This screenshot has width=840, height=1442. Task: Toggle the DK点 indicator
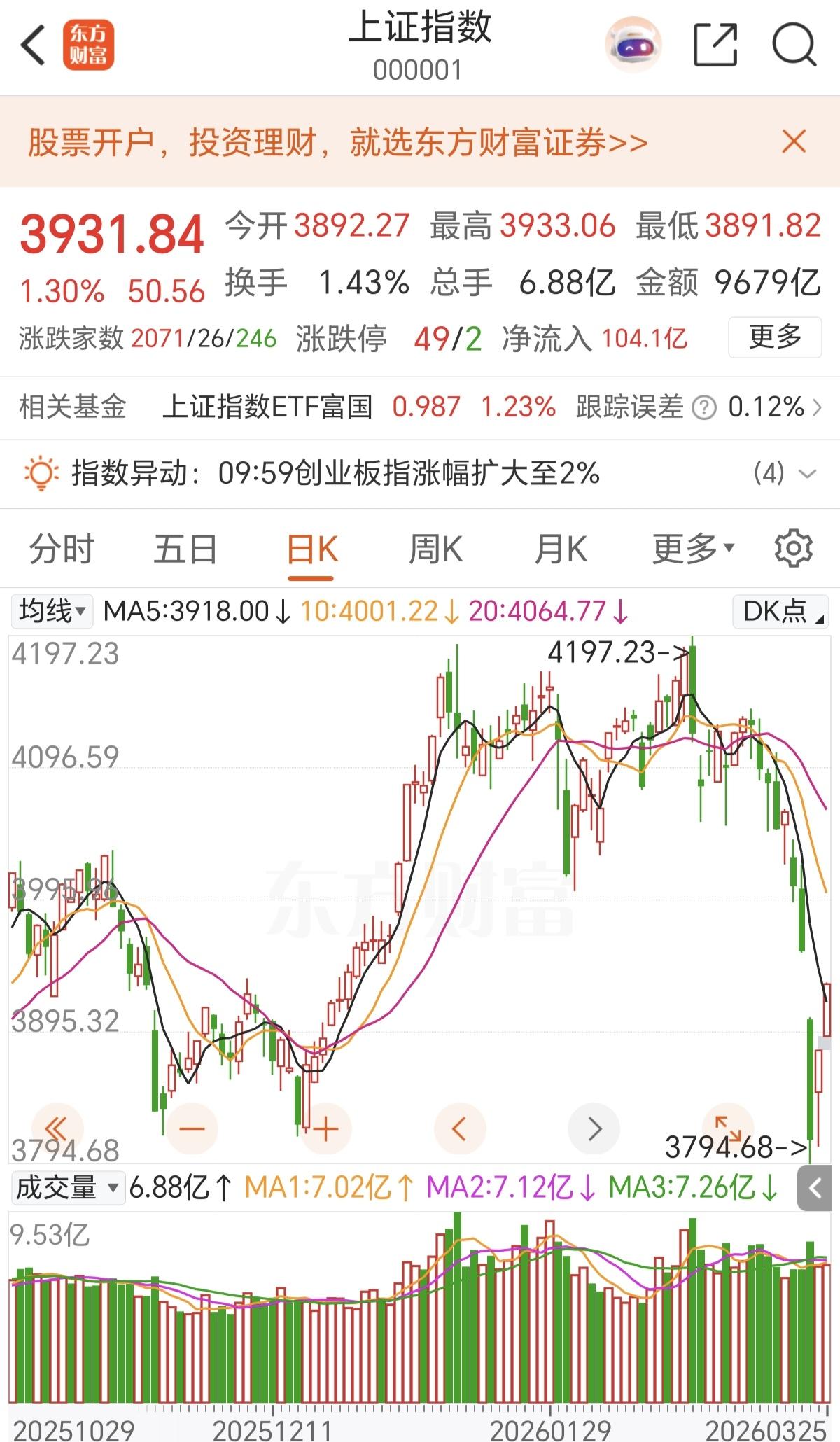click(779, 611)
